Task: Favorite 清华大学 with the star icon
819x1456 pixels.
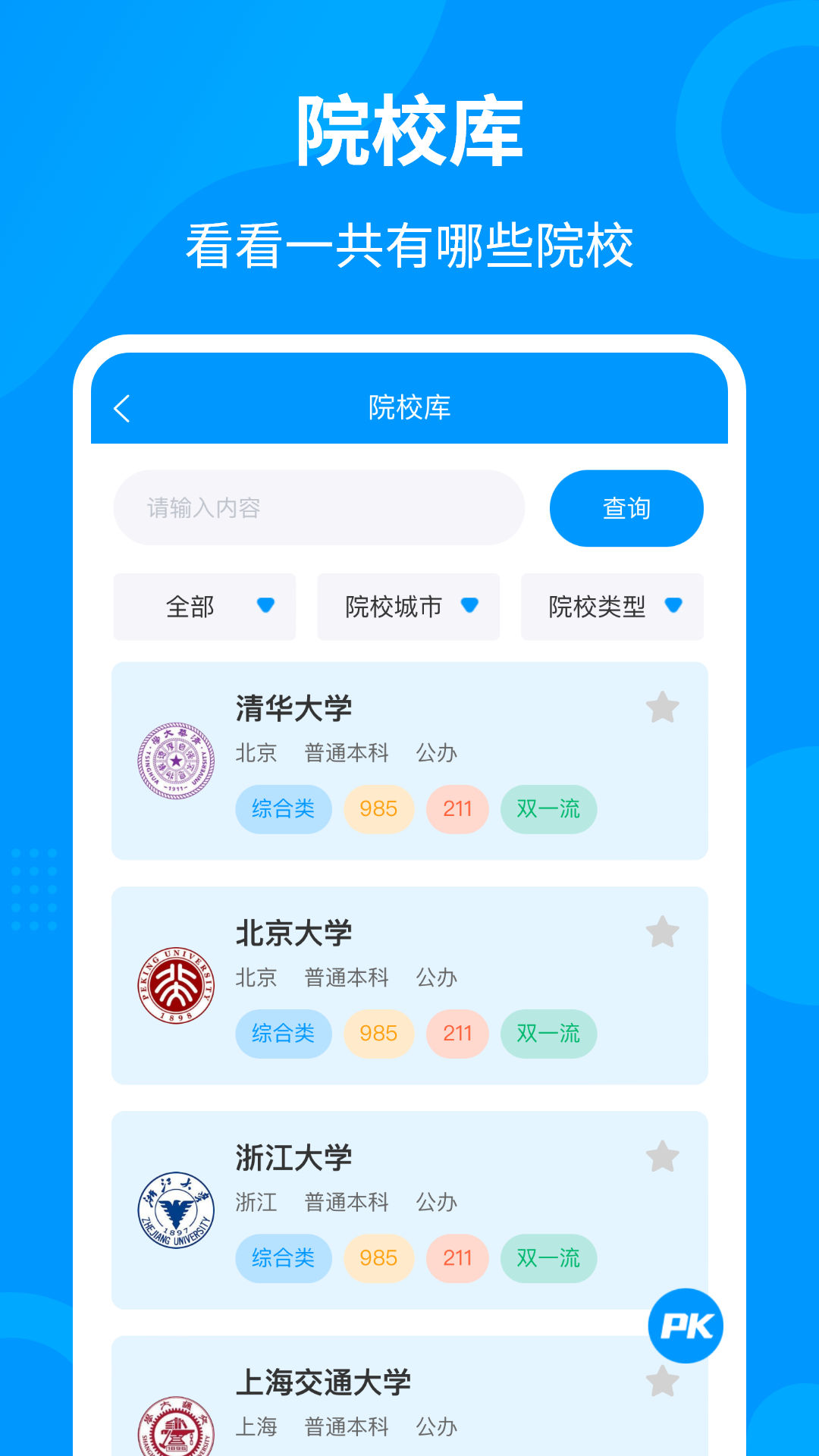Action: [x=663, y=707]
